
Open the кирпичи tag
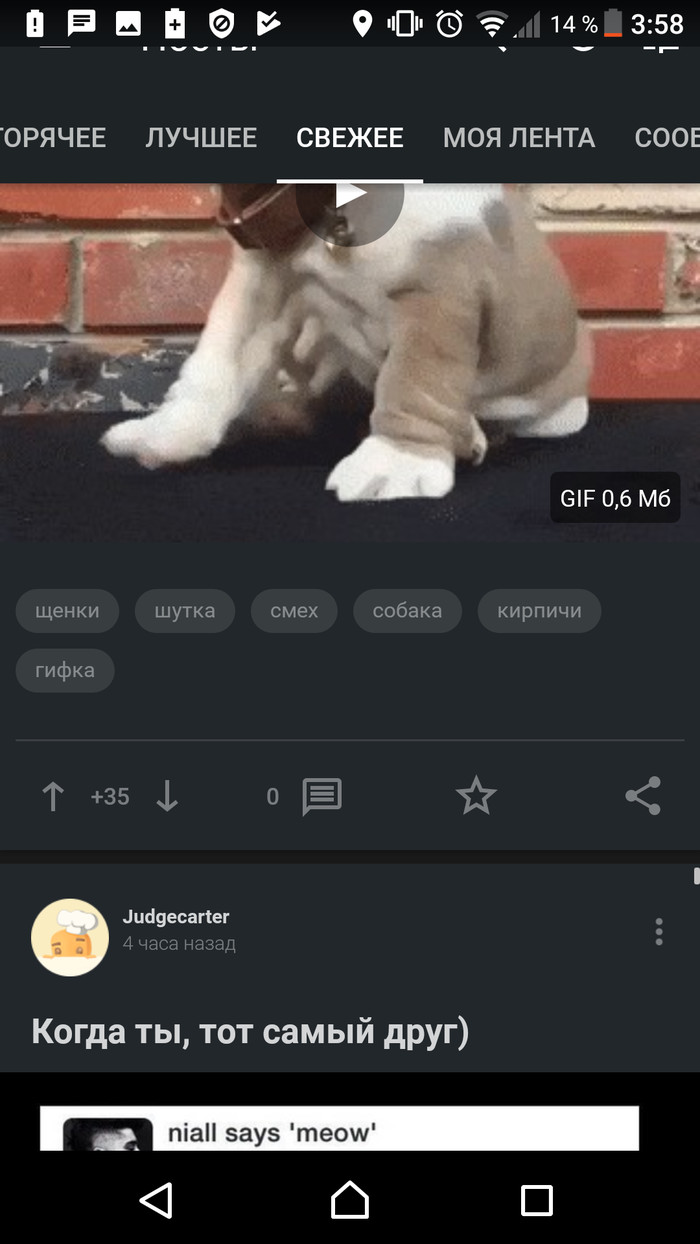coord(539,610)
